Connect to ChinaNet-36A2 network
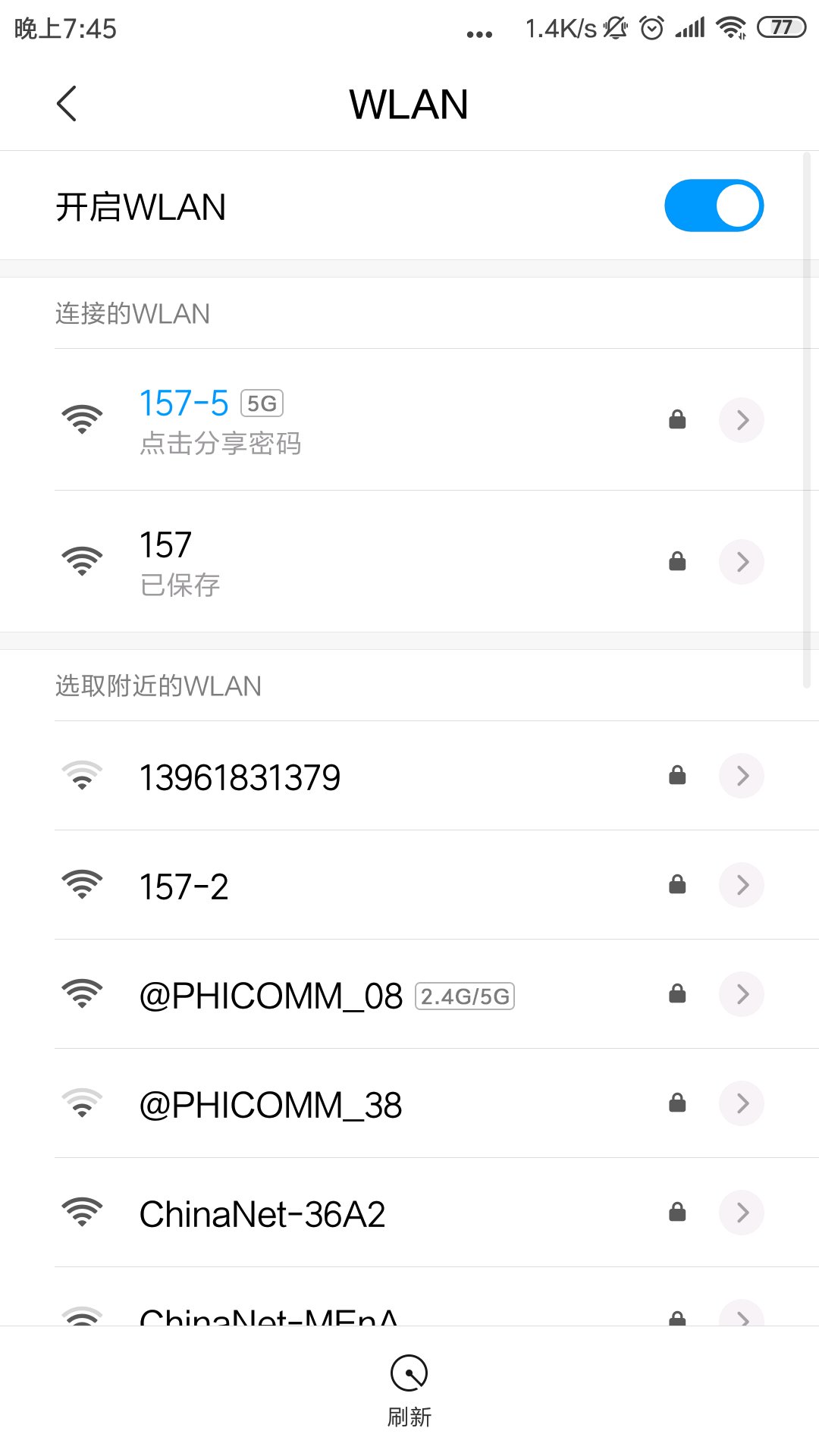819x1456 pixels. [x=262, y=1214]
